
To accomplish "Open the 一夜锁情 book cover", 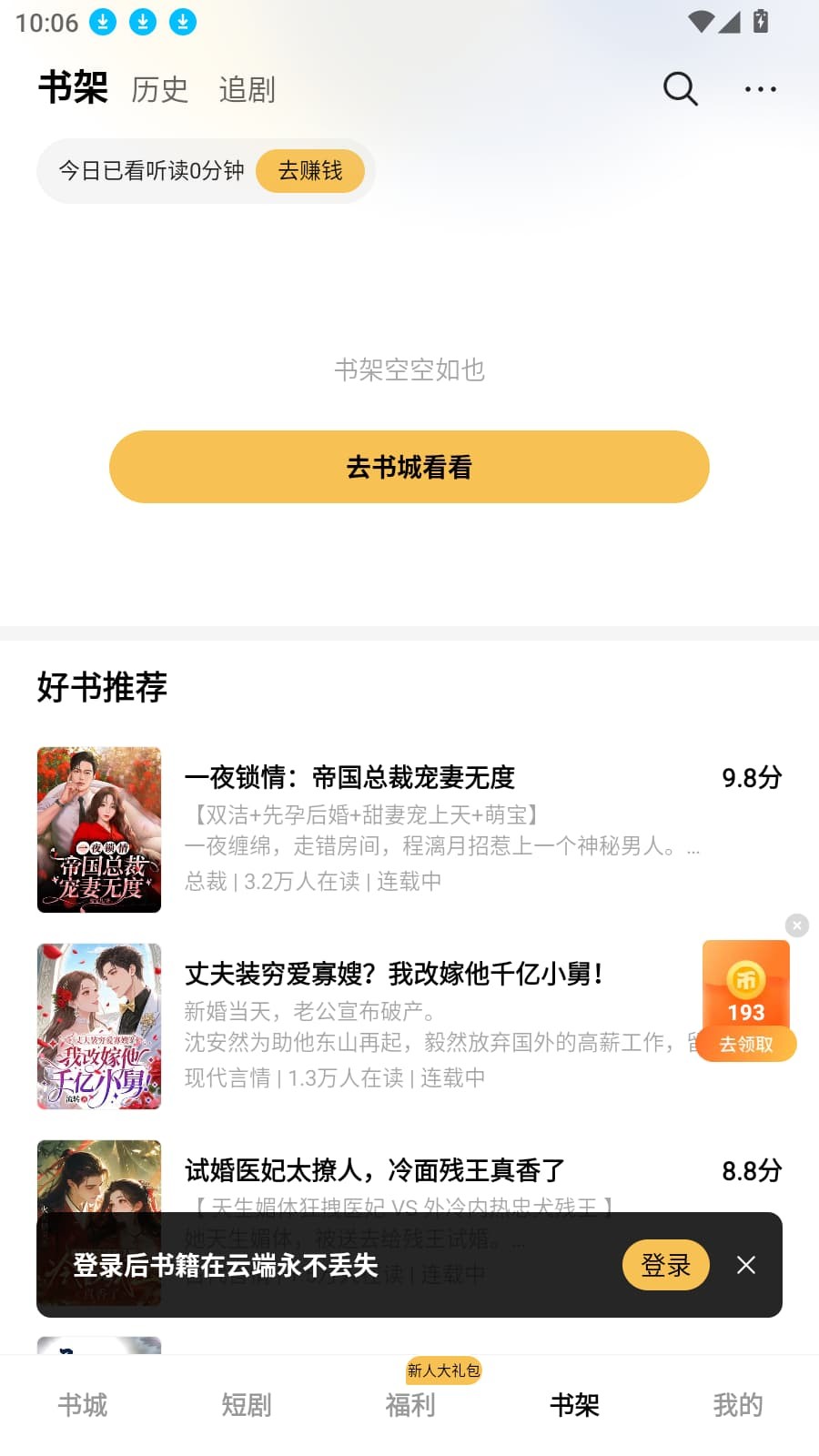I will point(98,829).
